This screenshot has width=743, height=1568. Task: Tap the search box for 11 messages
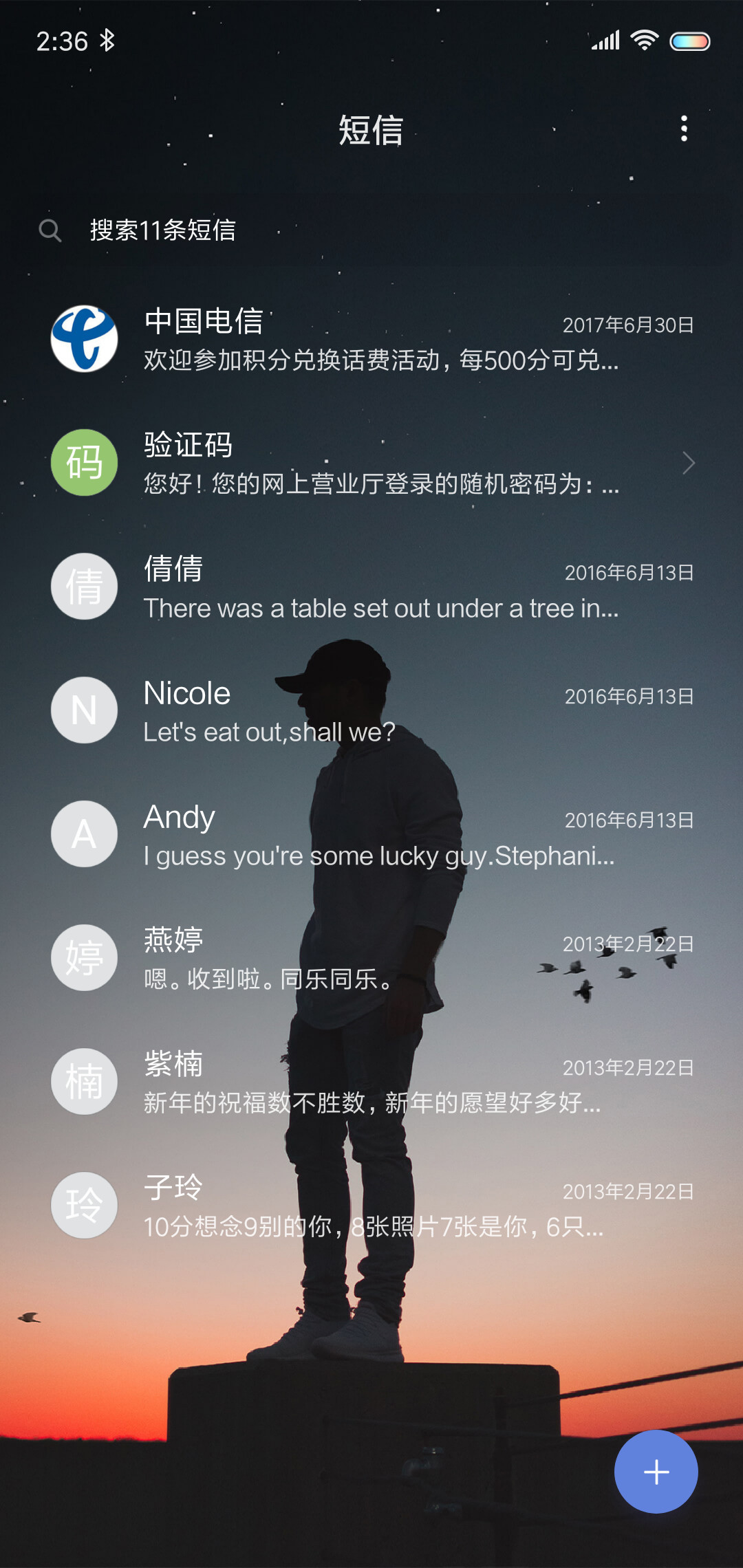371,230
